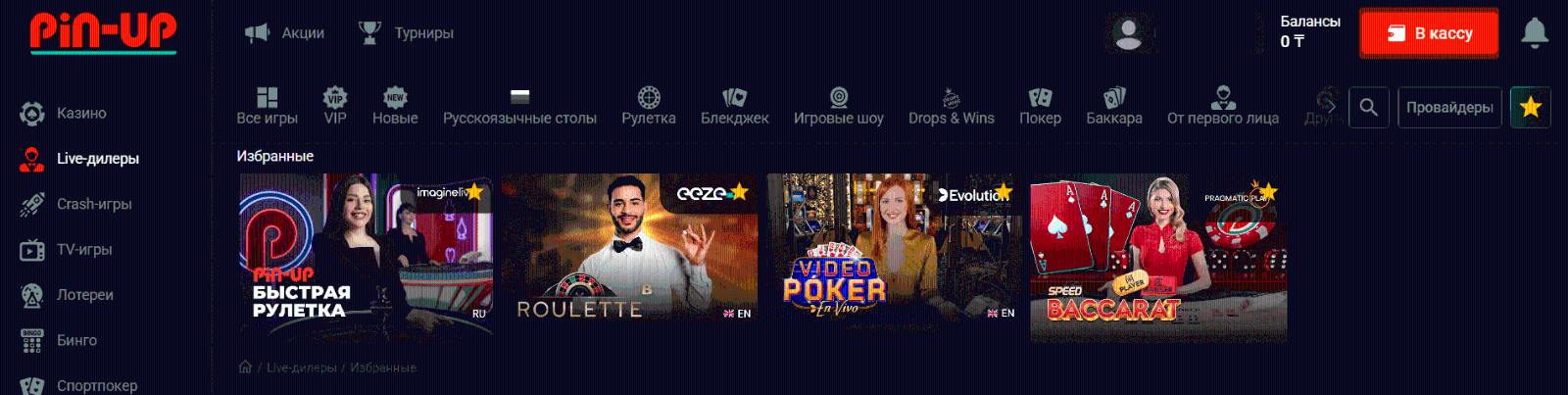Open the Провайдеры providers filter
This screenshot has height=395, width=1568.
point(1449,107)
